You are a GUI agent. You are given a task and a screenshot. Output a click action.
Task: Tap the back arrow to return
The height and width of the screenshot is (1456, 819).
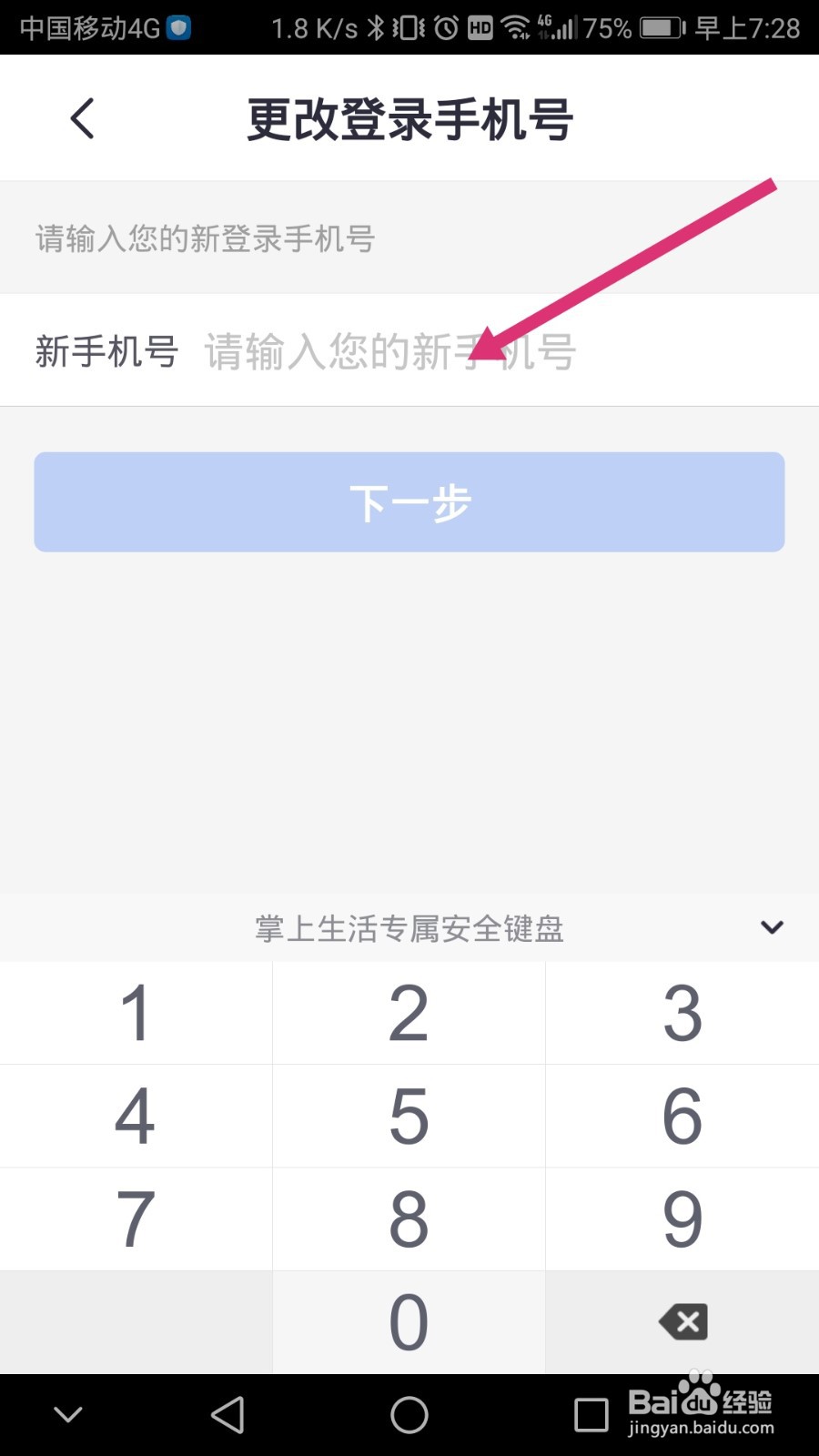(82, 118)
